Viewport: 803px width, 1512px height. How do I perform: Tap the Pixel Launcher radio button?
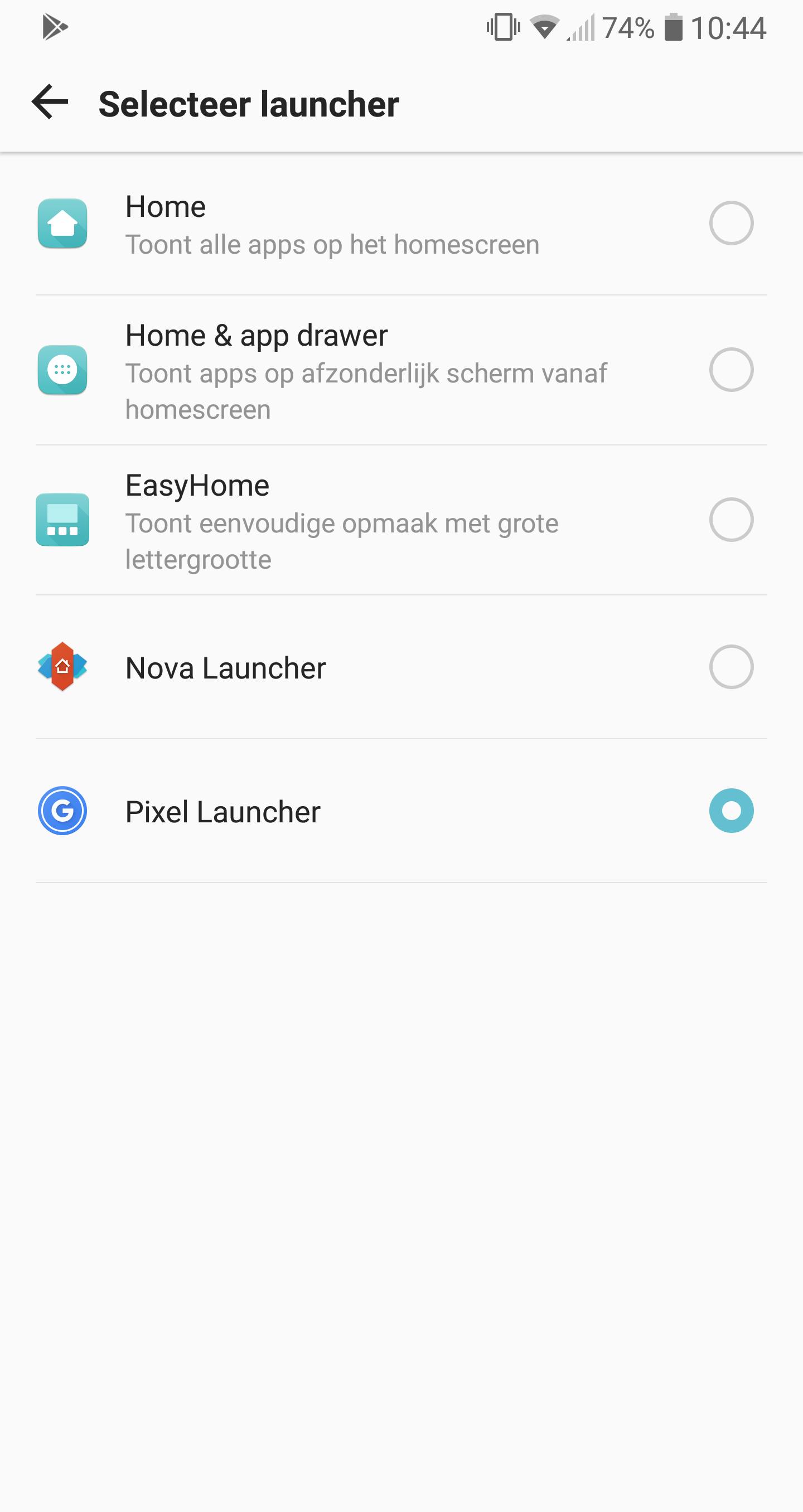[x=731, y=811]
